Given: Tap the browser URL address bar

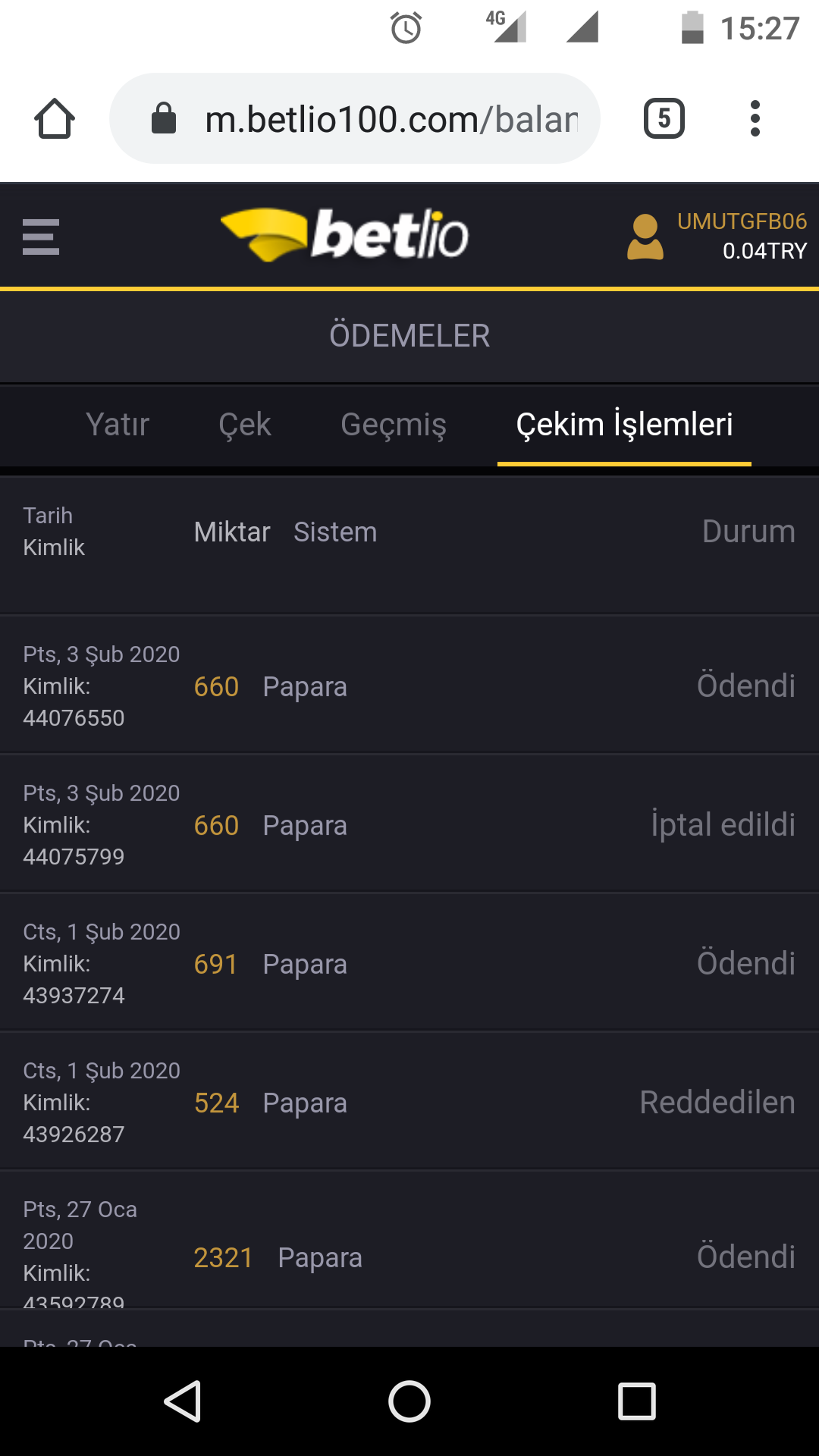Looking at the screenshot, I should [x=355, y=118].
